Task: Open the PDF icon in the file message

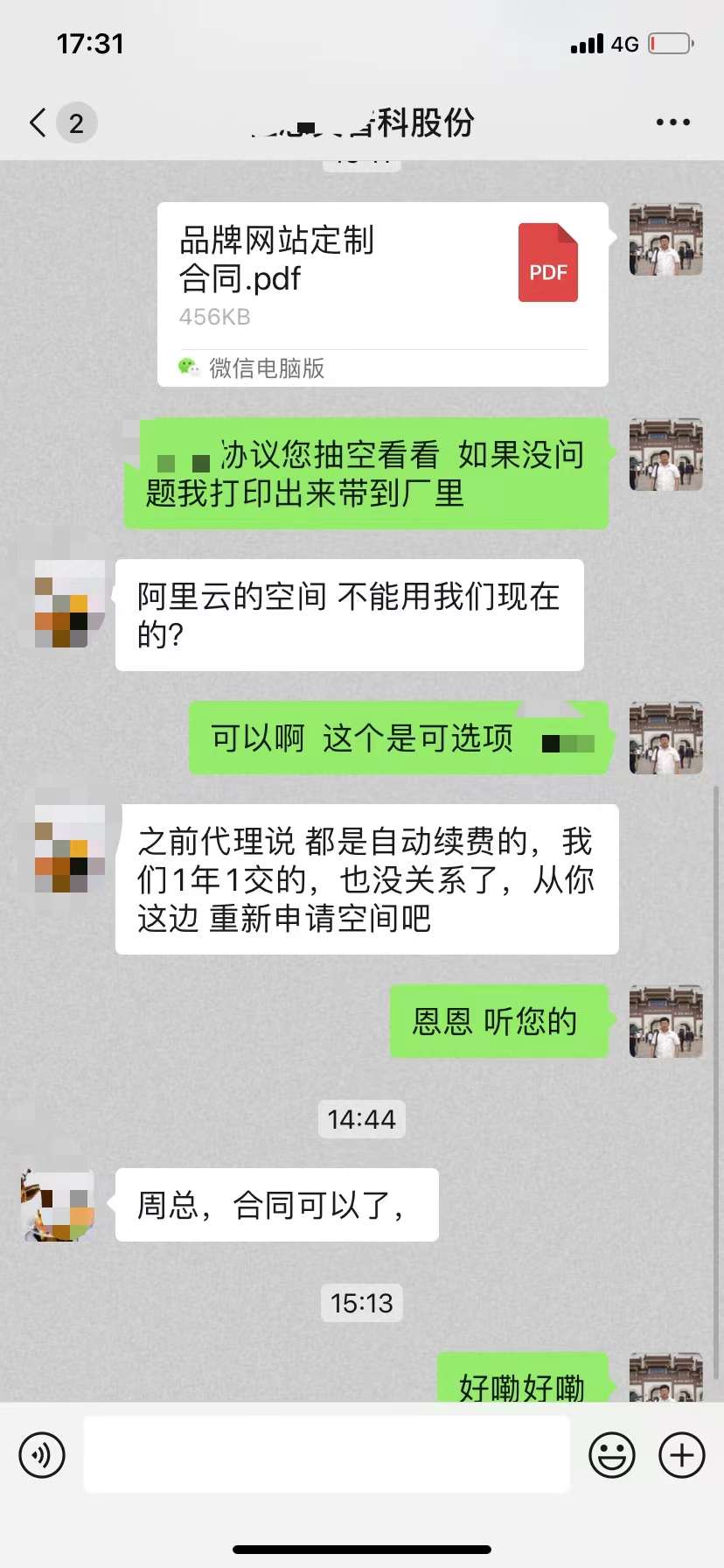Action: (x=547, y=262)
